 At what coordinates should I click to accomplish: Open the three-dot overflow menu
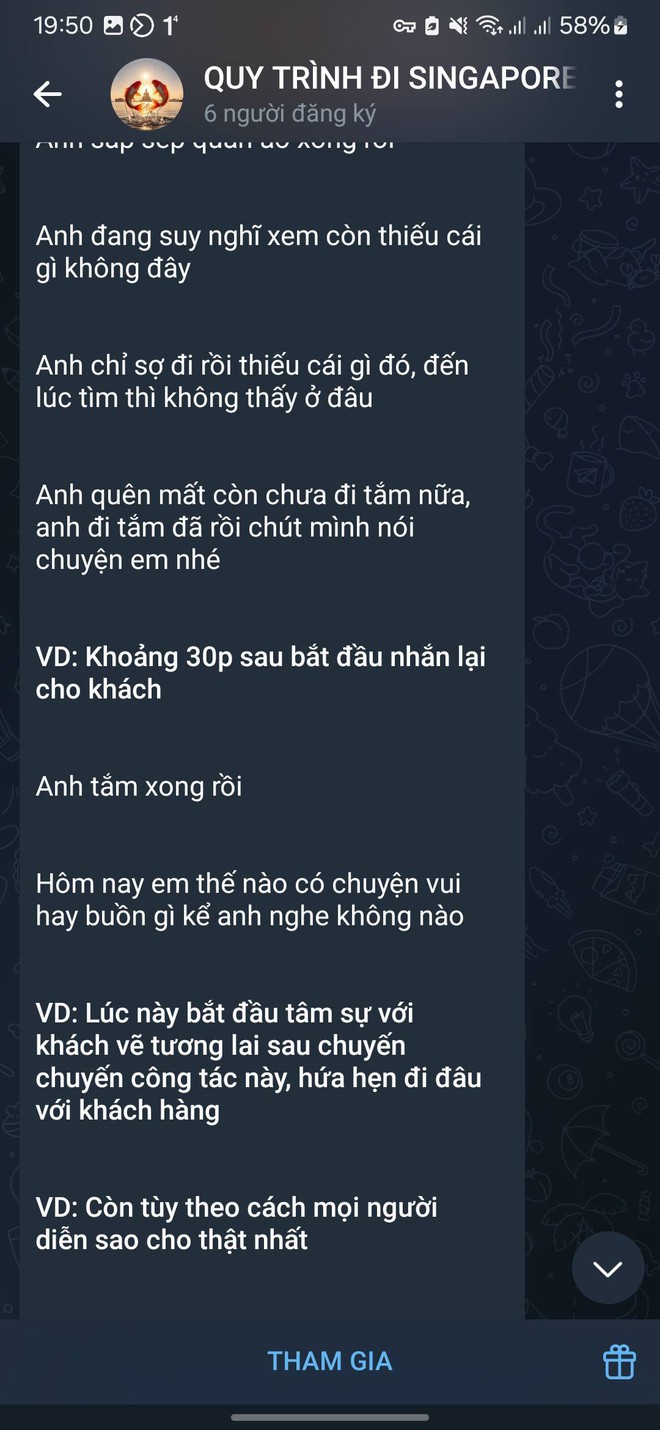click(619, 95)
